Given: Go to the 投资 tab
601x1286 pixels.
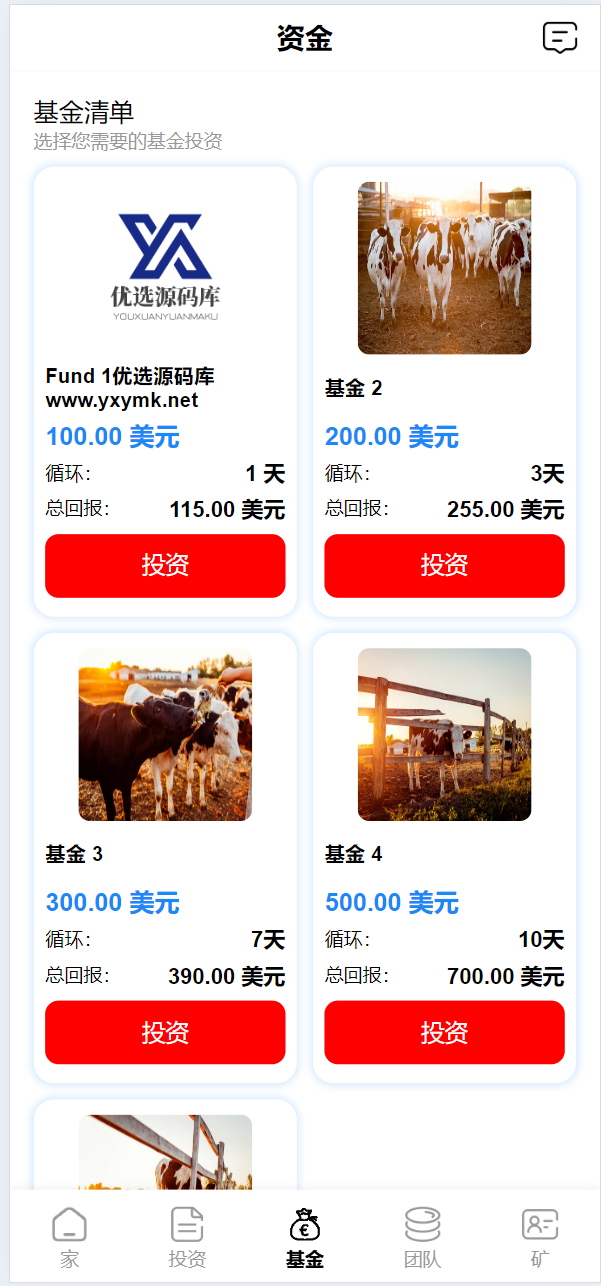Looking at the screenshot, I should pyautogui.click(x=187, y=1237).
